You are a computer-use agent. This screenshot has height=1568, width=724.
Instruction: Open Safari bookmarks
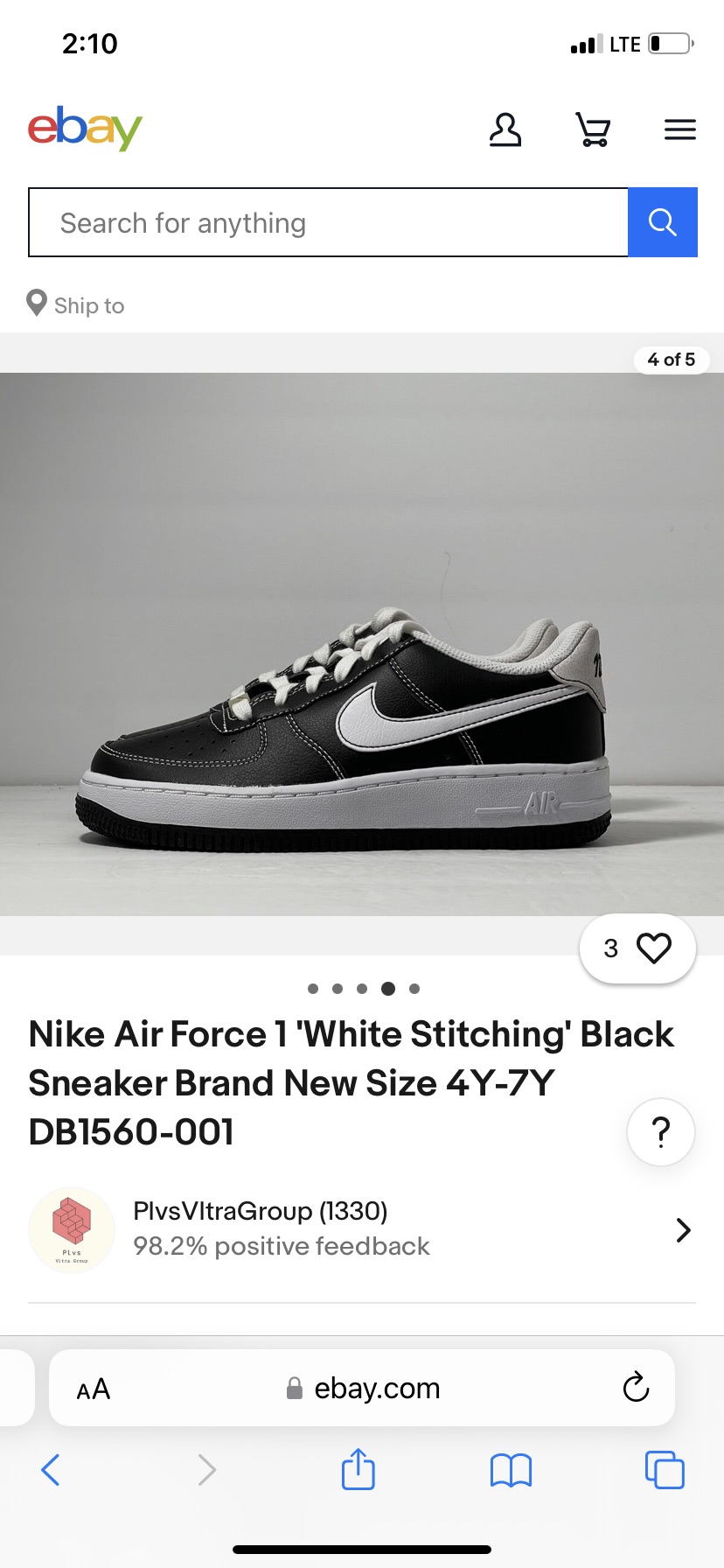511,1470
